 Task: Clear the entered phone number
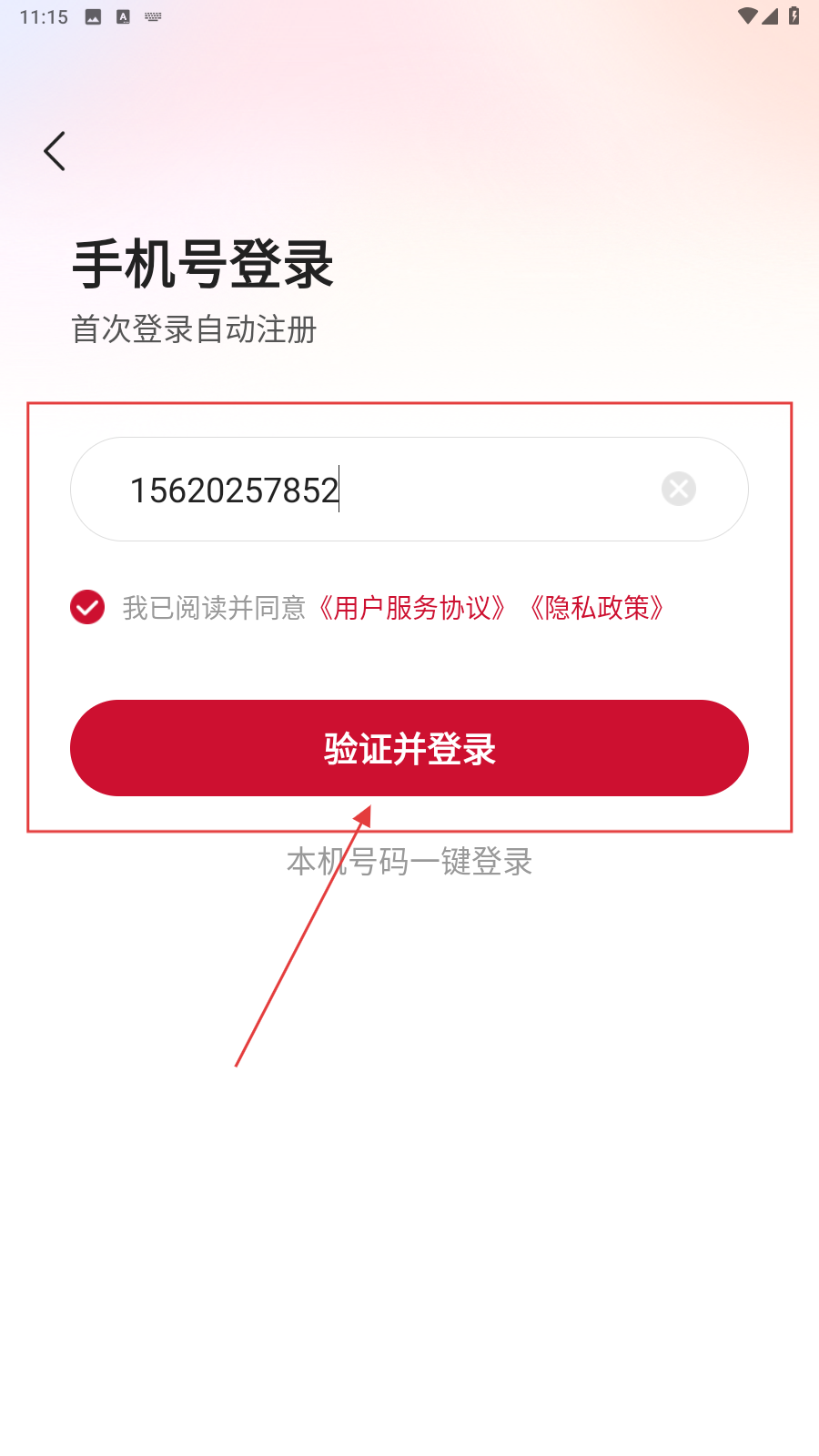coord(678,490)
